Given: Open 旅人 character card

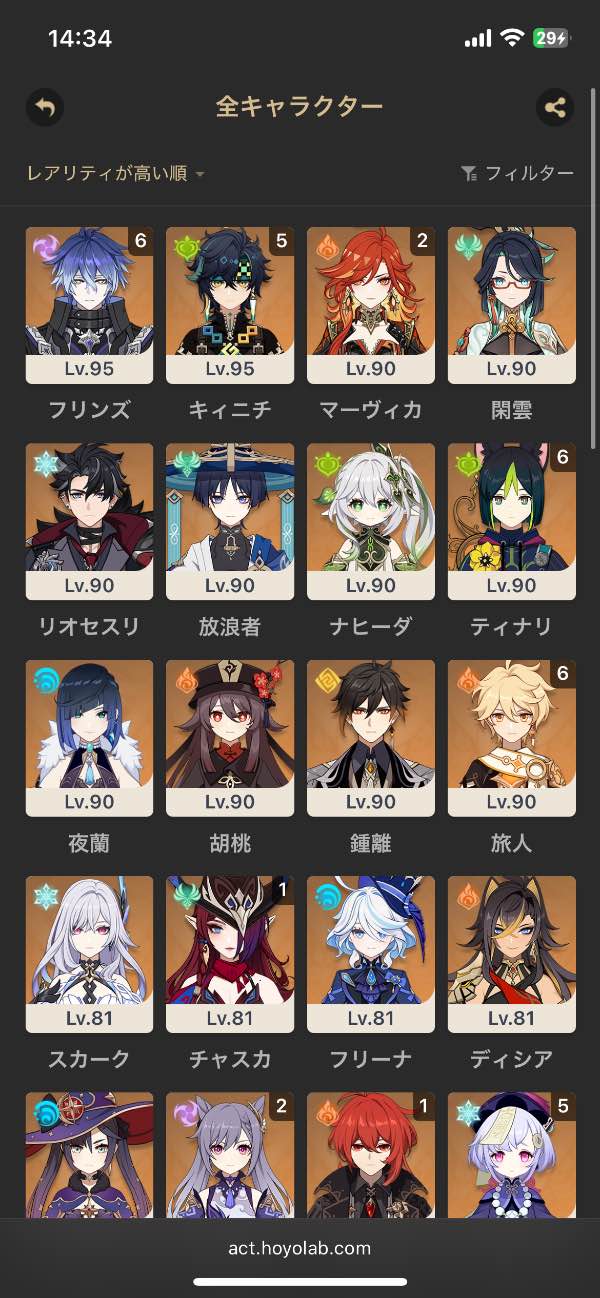Looking at the screenshot, I should [x=512, y=737].
